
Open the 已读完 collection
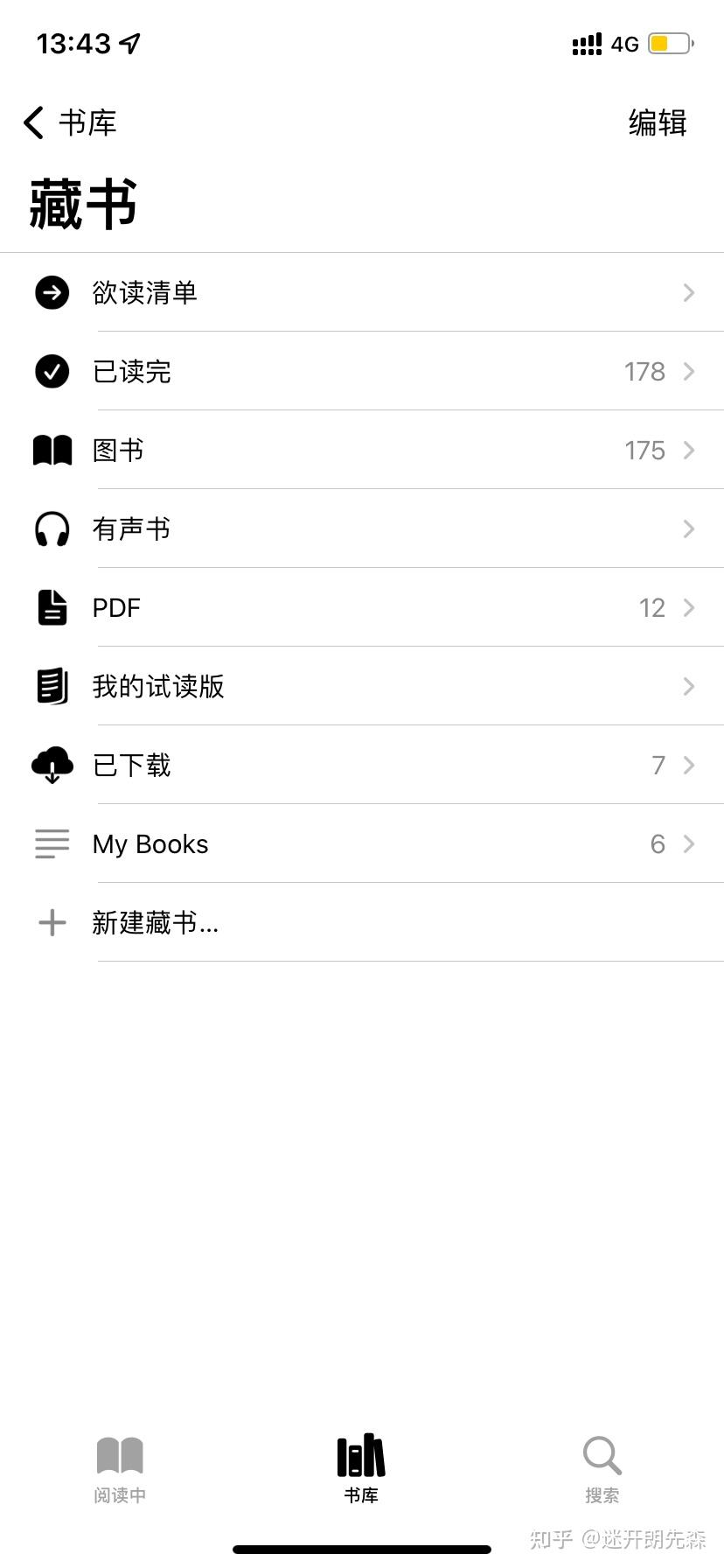pos(362,371)
